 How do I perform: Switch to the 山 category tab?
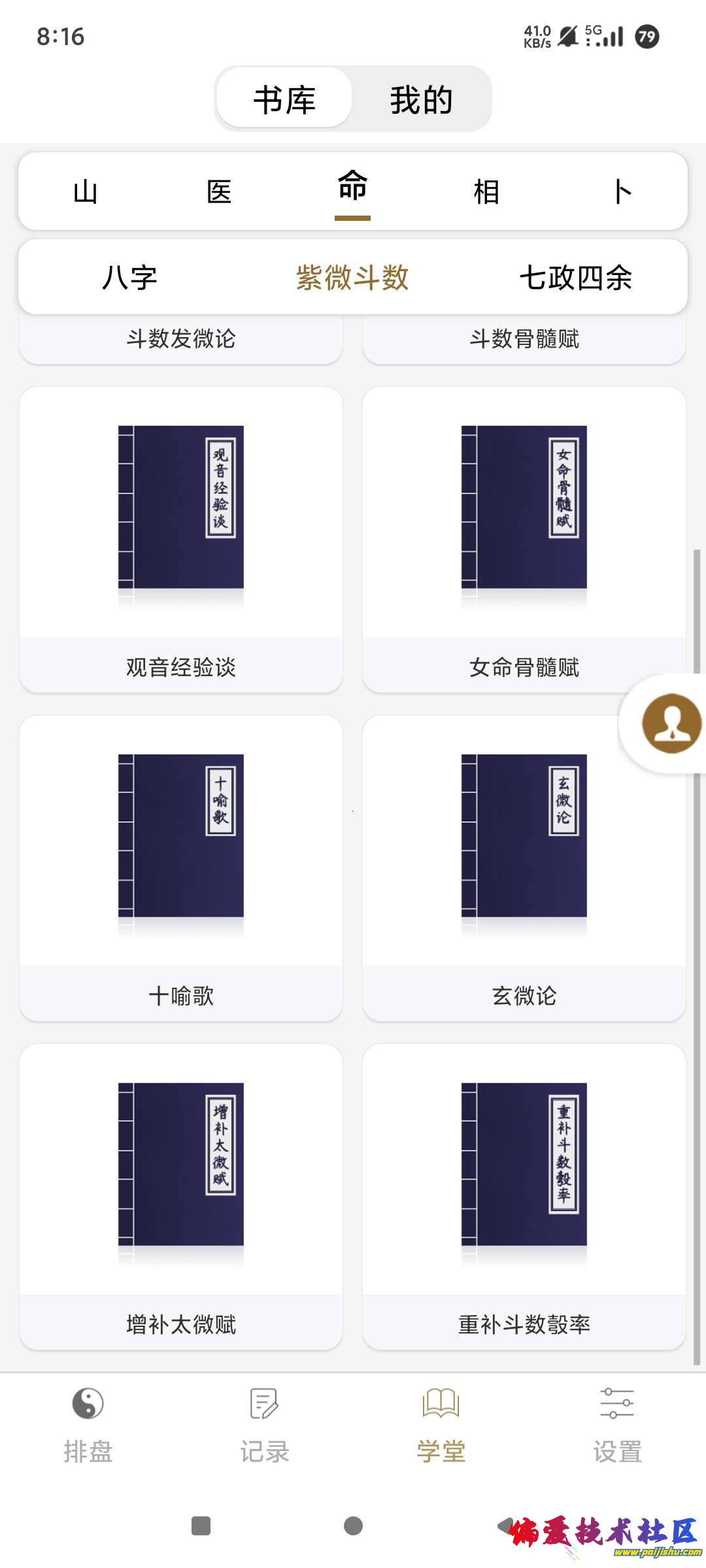coord(86,192)
